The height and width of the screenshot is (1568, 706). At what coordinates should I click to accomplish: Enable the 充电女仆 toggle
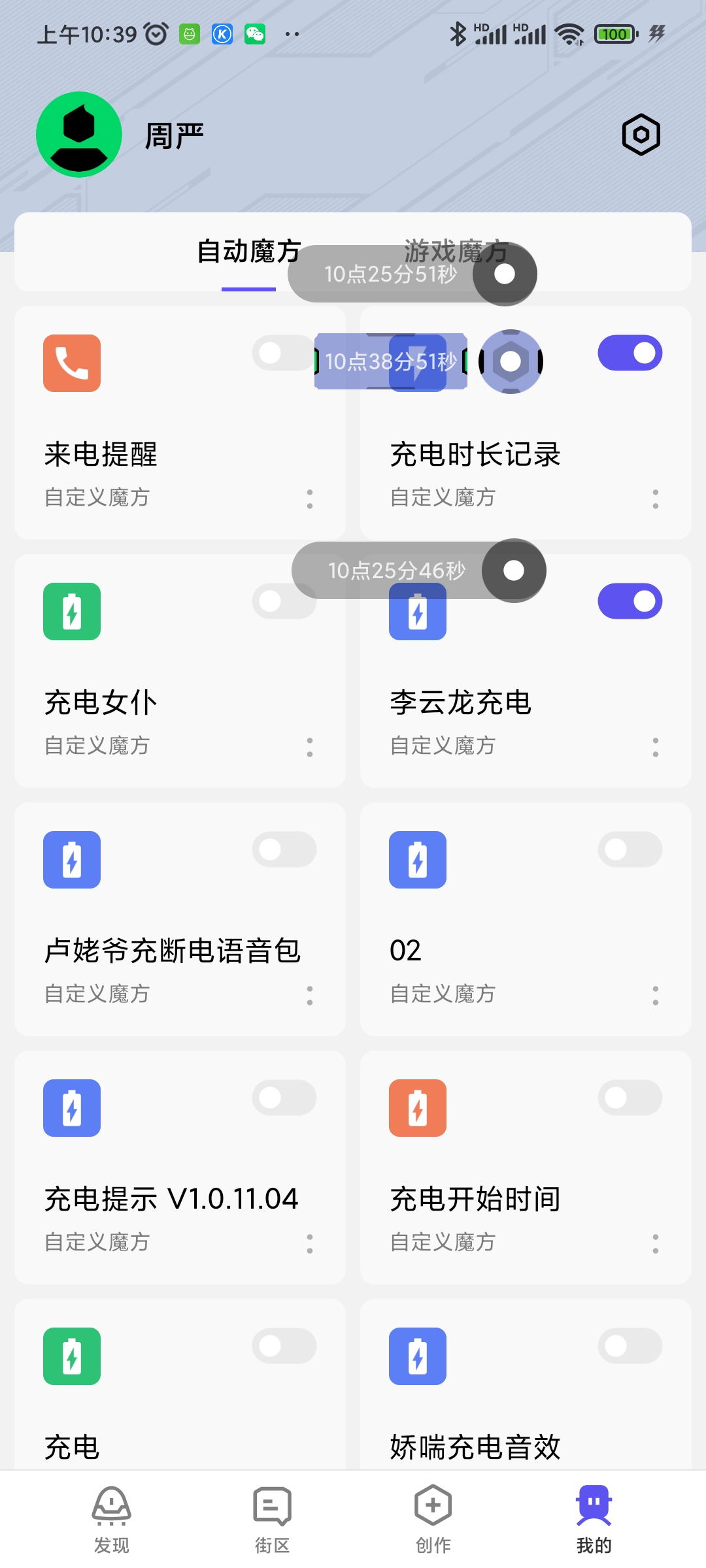tap(284, 601)
